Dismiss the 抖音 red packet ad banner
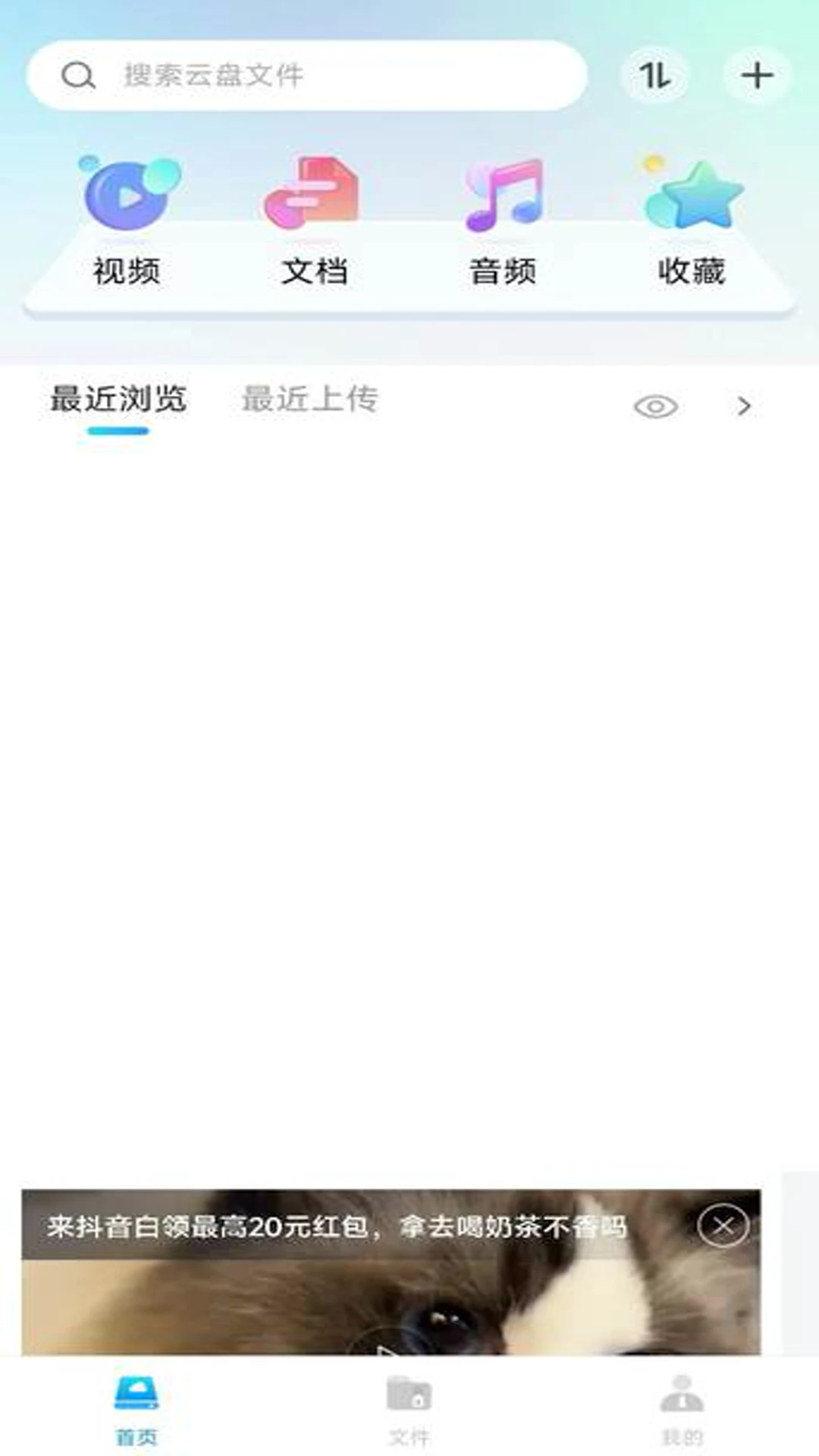 pyautogui.click(x=723, y=1225)
